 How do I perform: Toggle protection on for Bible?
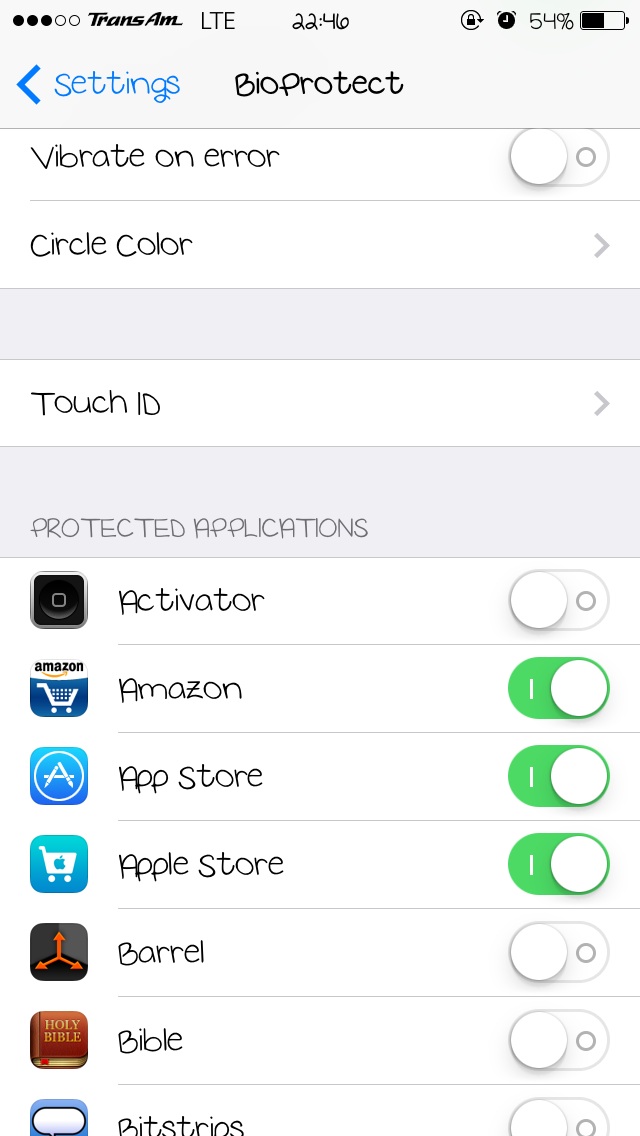tap(558, 1040)
